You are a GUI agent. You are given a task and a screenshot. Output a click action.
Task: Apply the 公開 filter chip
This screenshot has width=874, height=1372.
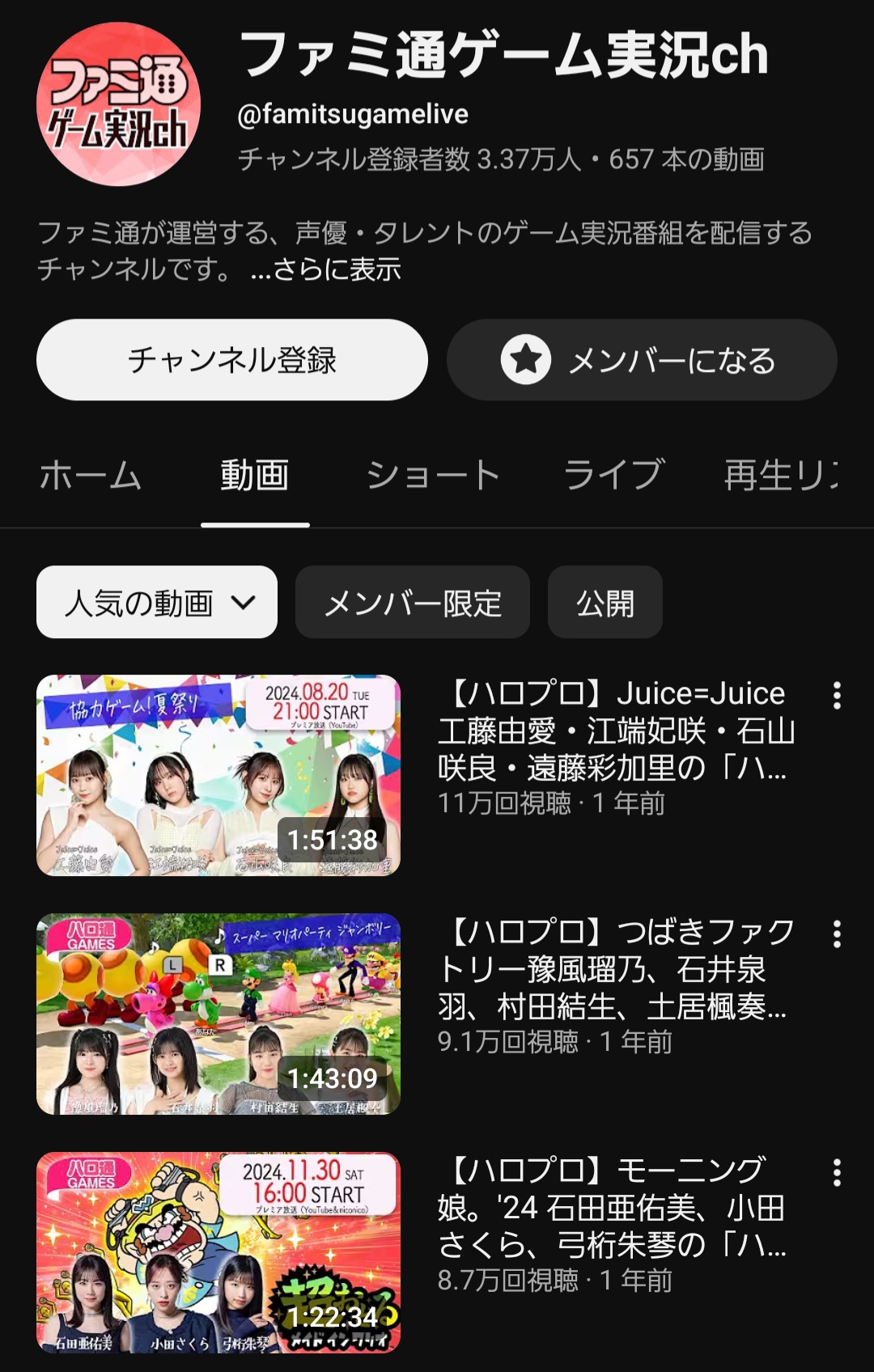(605, 603)
